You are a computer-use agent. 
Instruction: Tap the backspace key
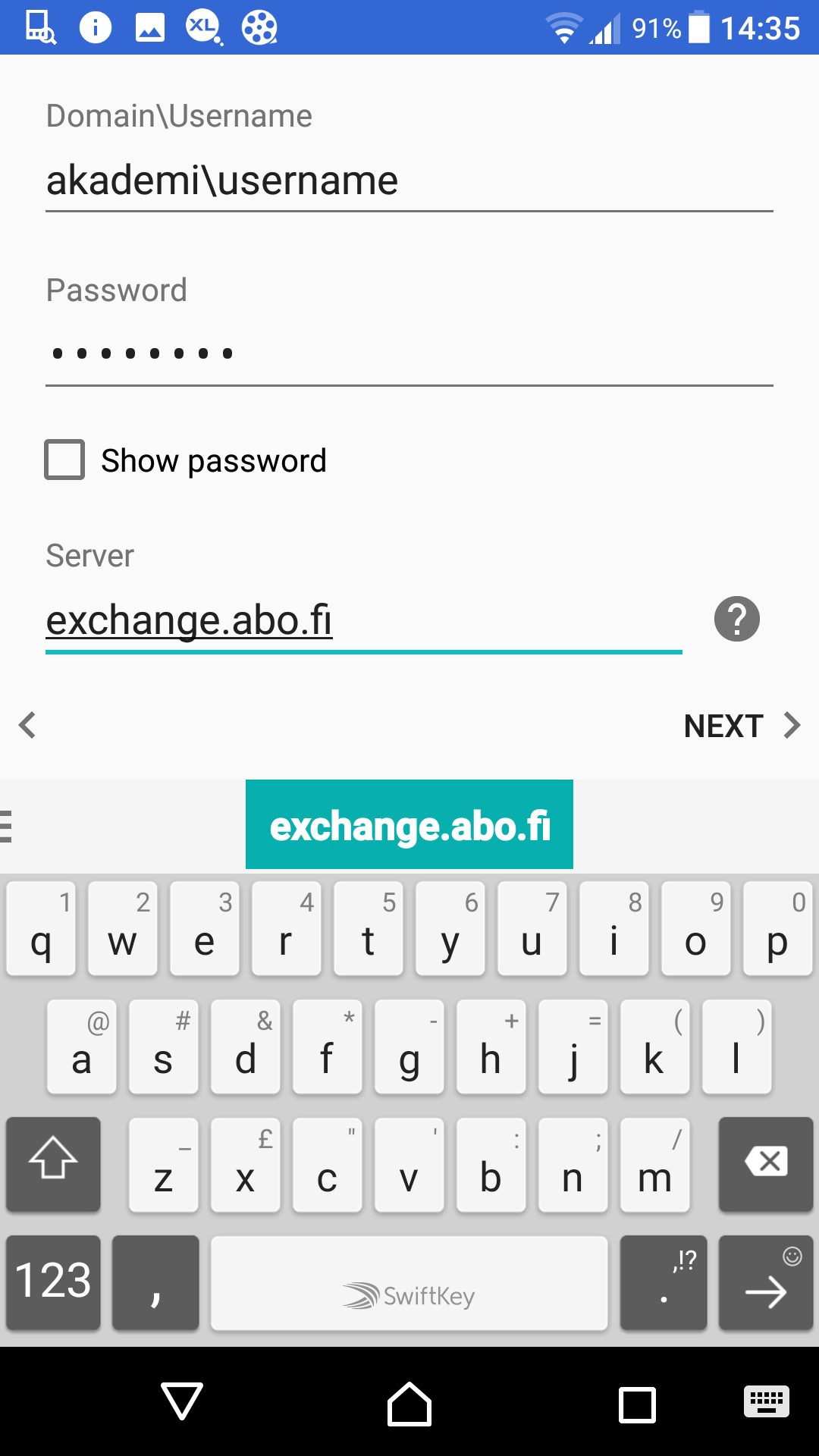[x=766, y=1163]
